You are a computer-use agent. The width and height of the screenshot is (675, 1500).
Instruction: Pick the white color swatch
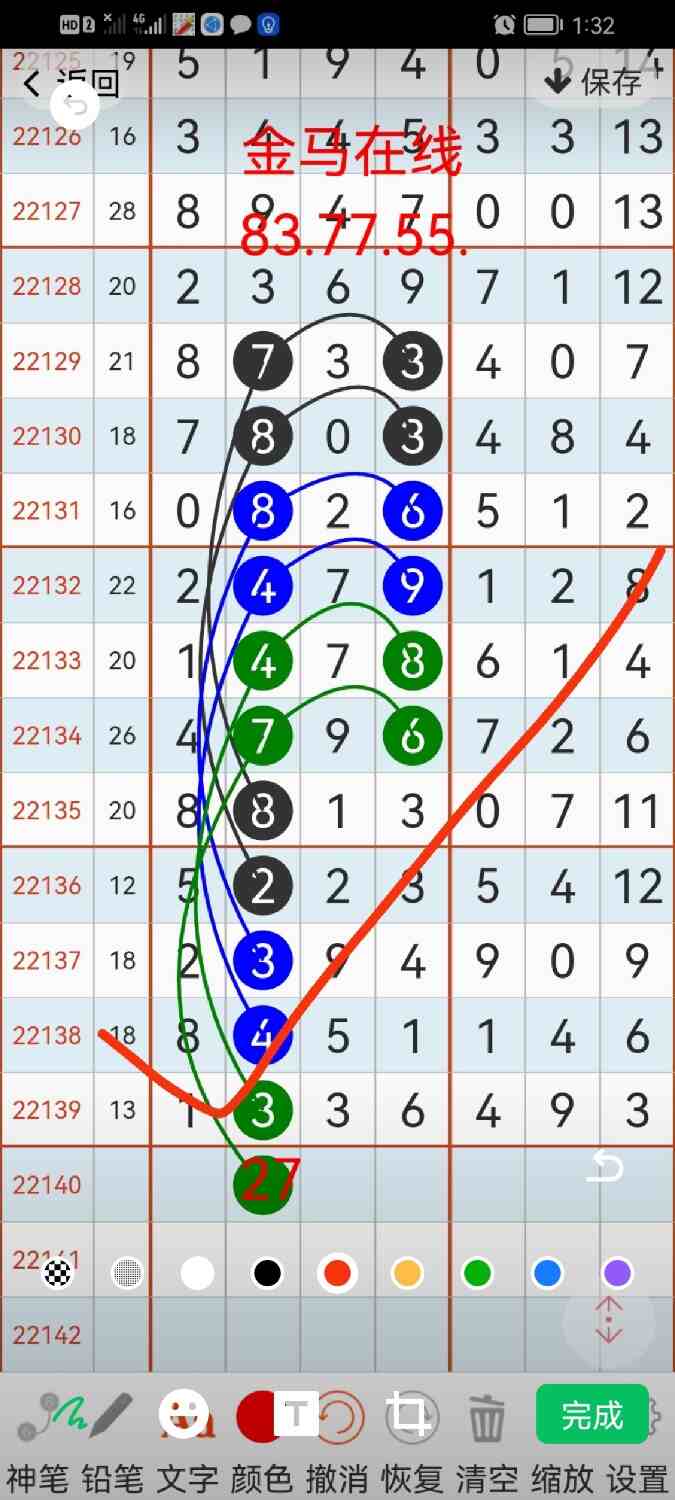click(198, 1273)
